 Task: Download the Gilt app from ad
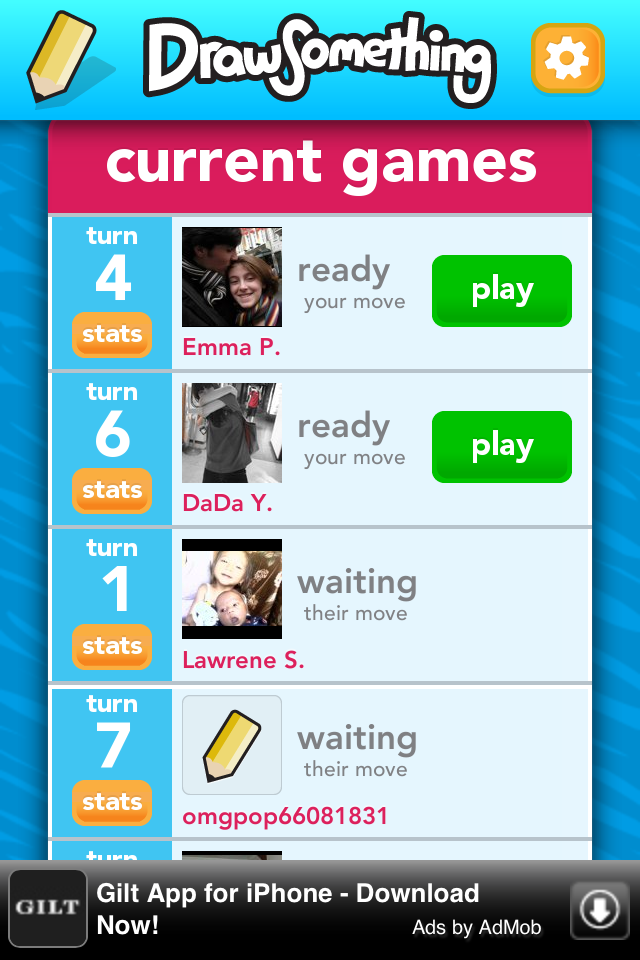tap(600, 910)
